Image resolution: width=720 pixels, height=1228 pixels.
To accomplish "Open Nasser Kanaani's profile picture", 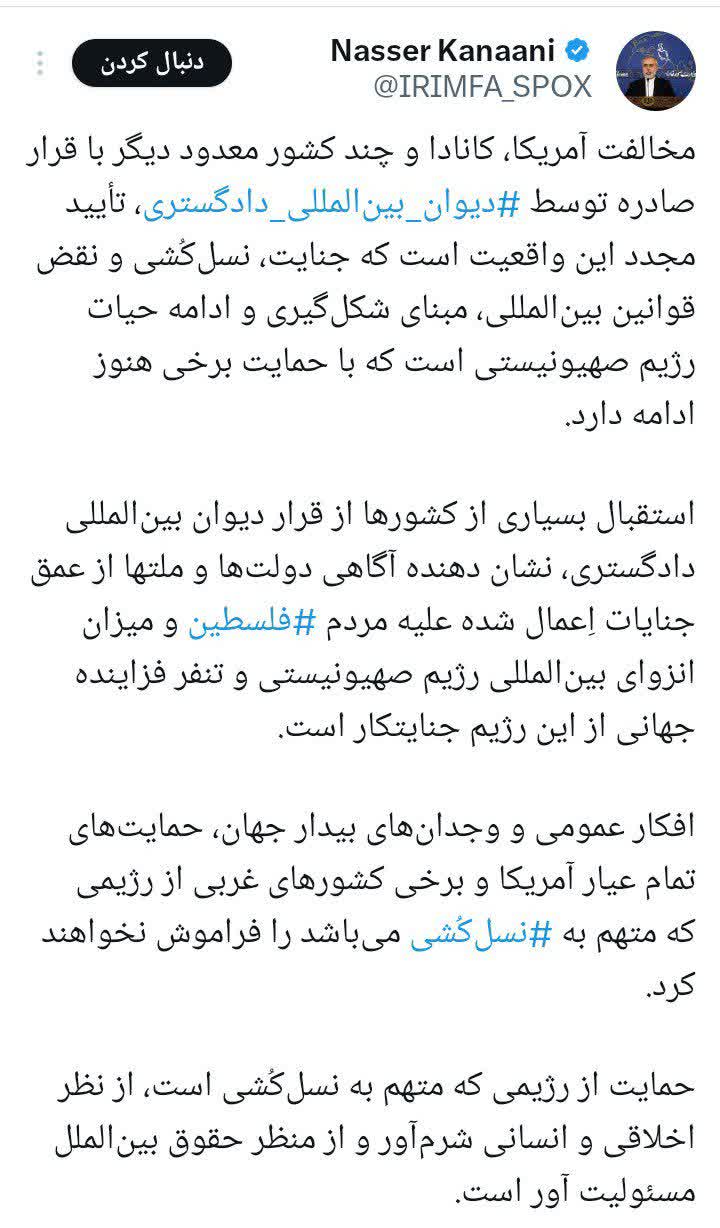I will pyautogui.click(x=656, y=69).
